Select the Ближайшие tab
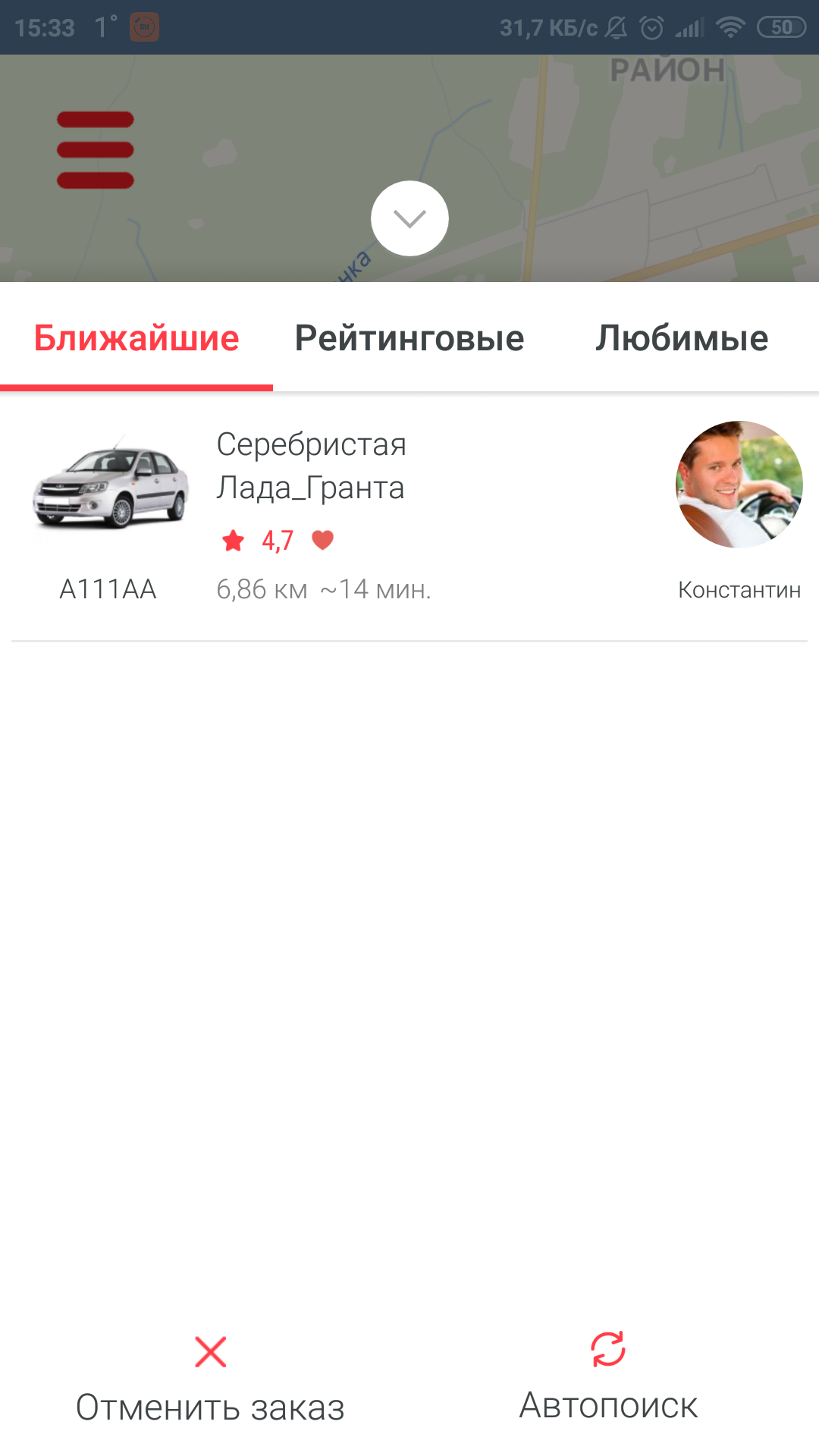 (136, 338)
